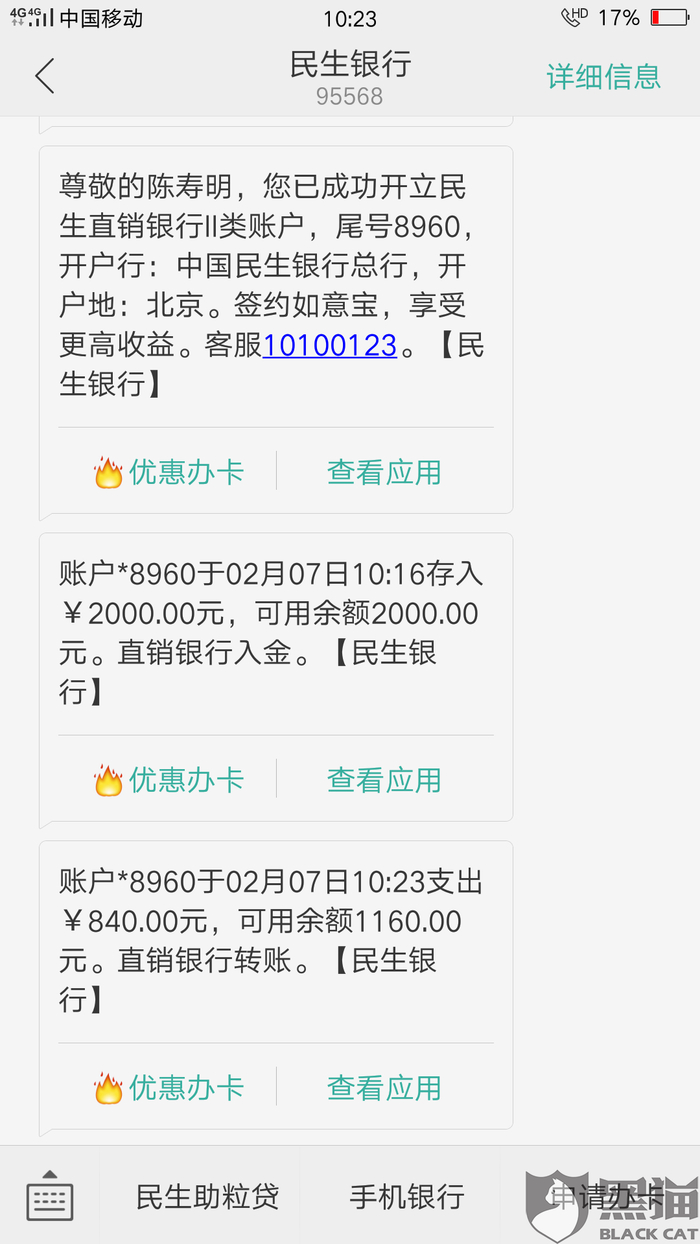Tap 优惠办卡 under account opening message
The image size is (700, 1244).
[x=168, y=472]
